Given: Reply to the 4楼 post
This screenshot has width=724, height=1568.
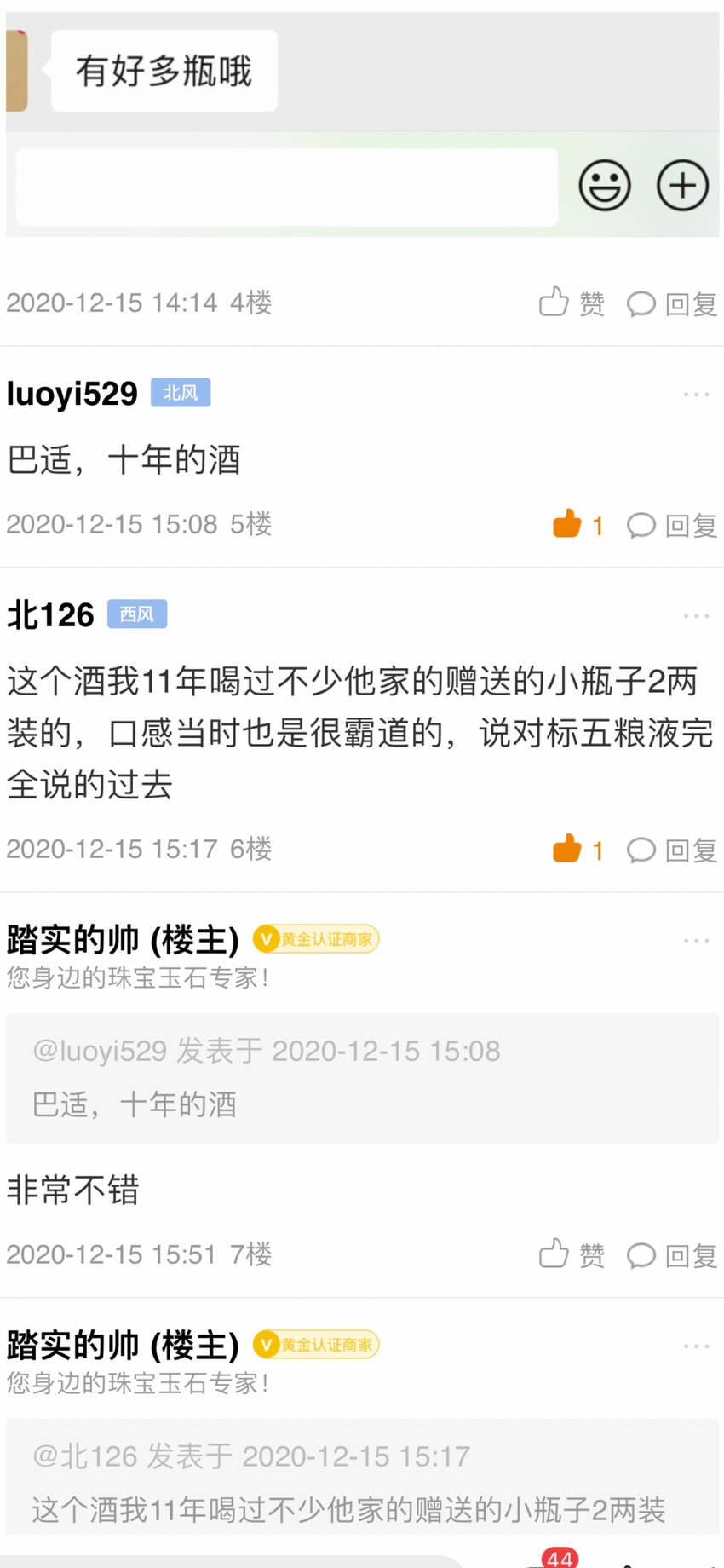Looking at the screenshot, I should (x=672, y=303).
